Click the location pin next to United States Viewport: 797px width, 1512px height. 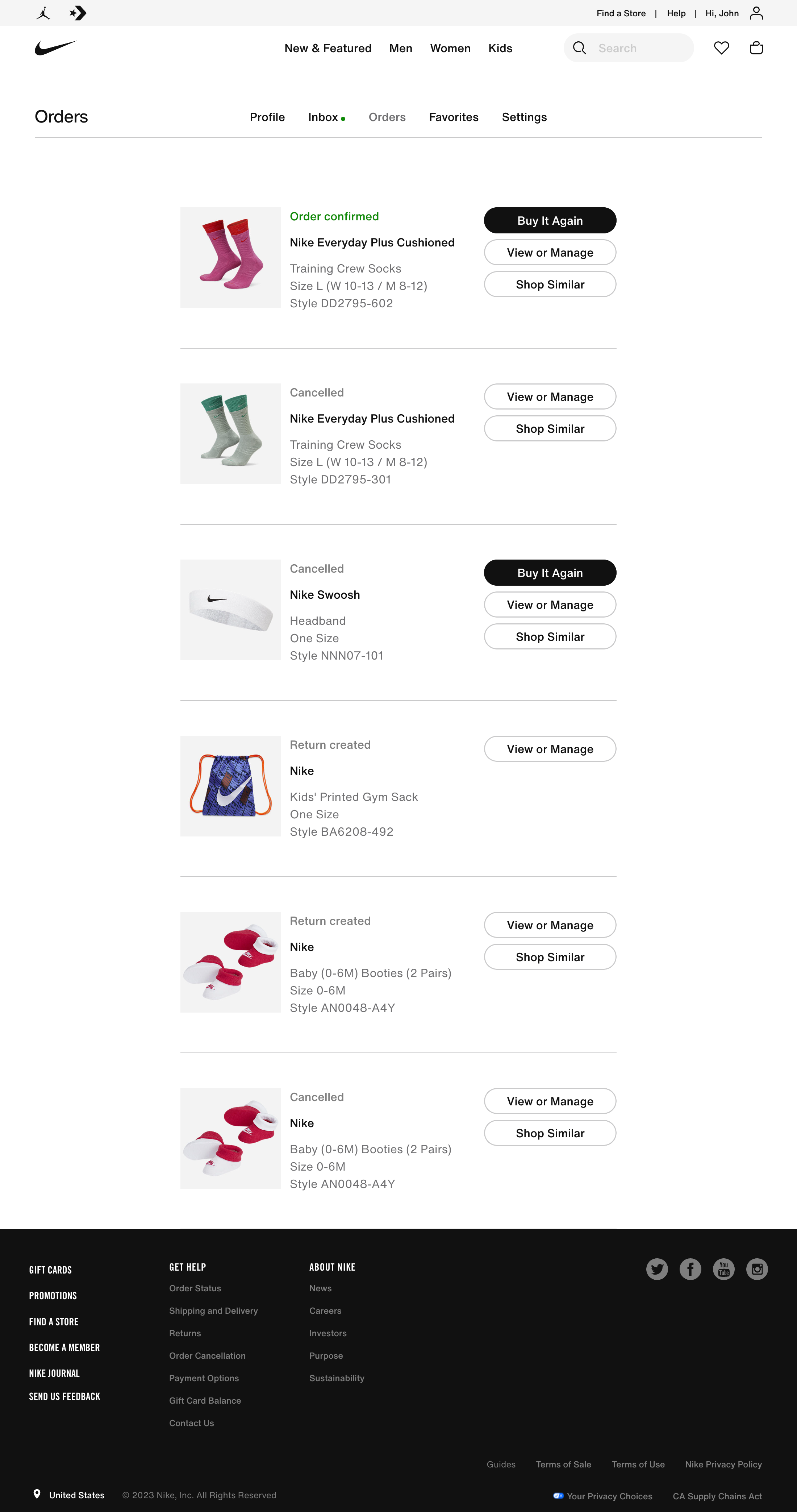[x=37, y=1494]
